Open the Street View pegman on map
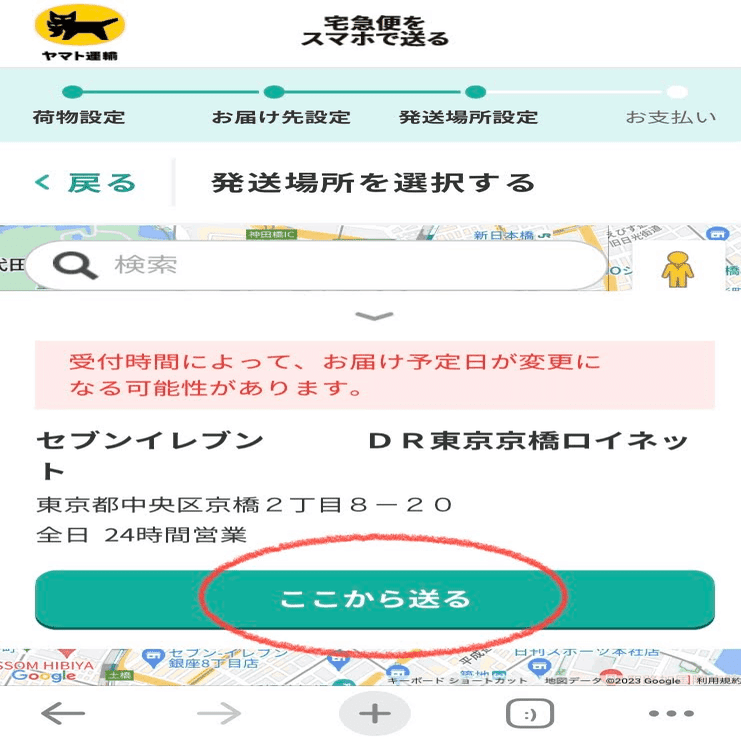This screenshot has height=741, width=741. point(677,267)
